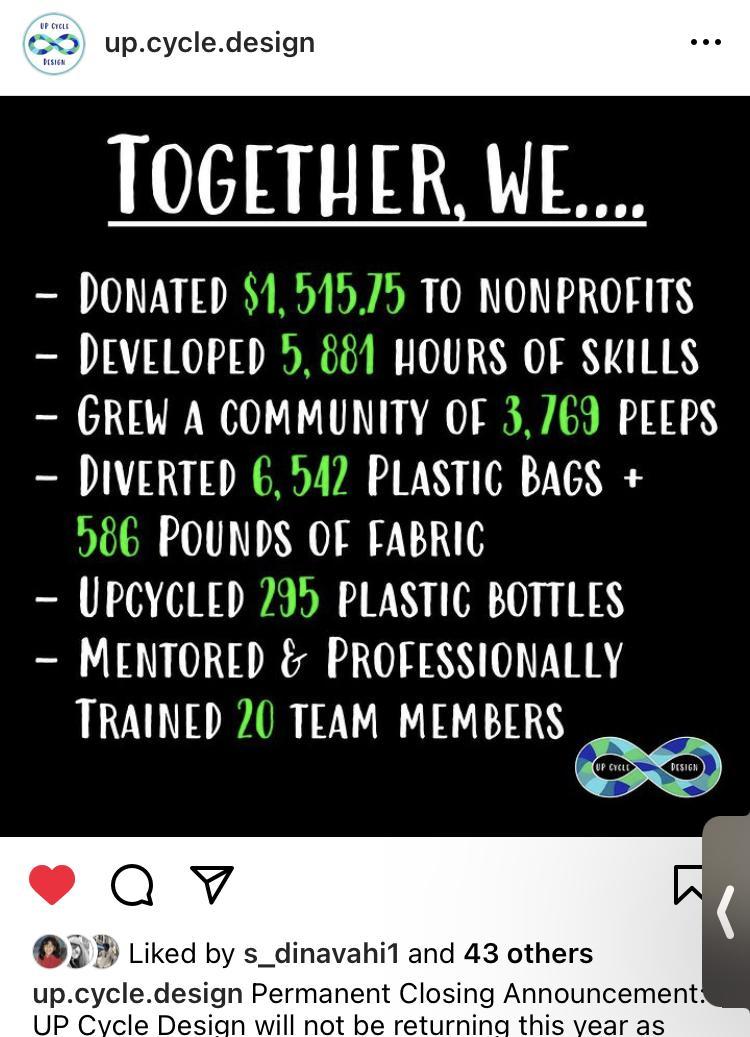750x1037 pixels.
Task: Tap the side panel arrow handle
Action: [x=727, y=912]
